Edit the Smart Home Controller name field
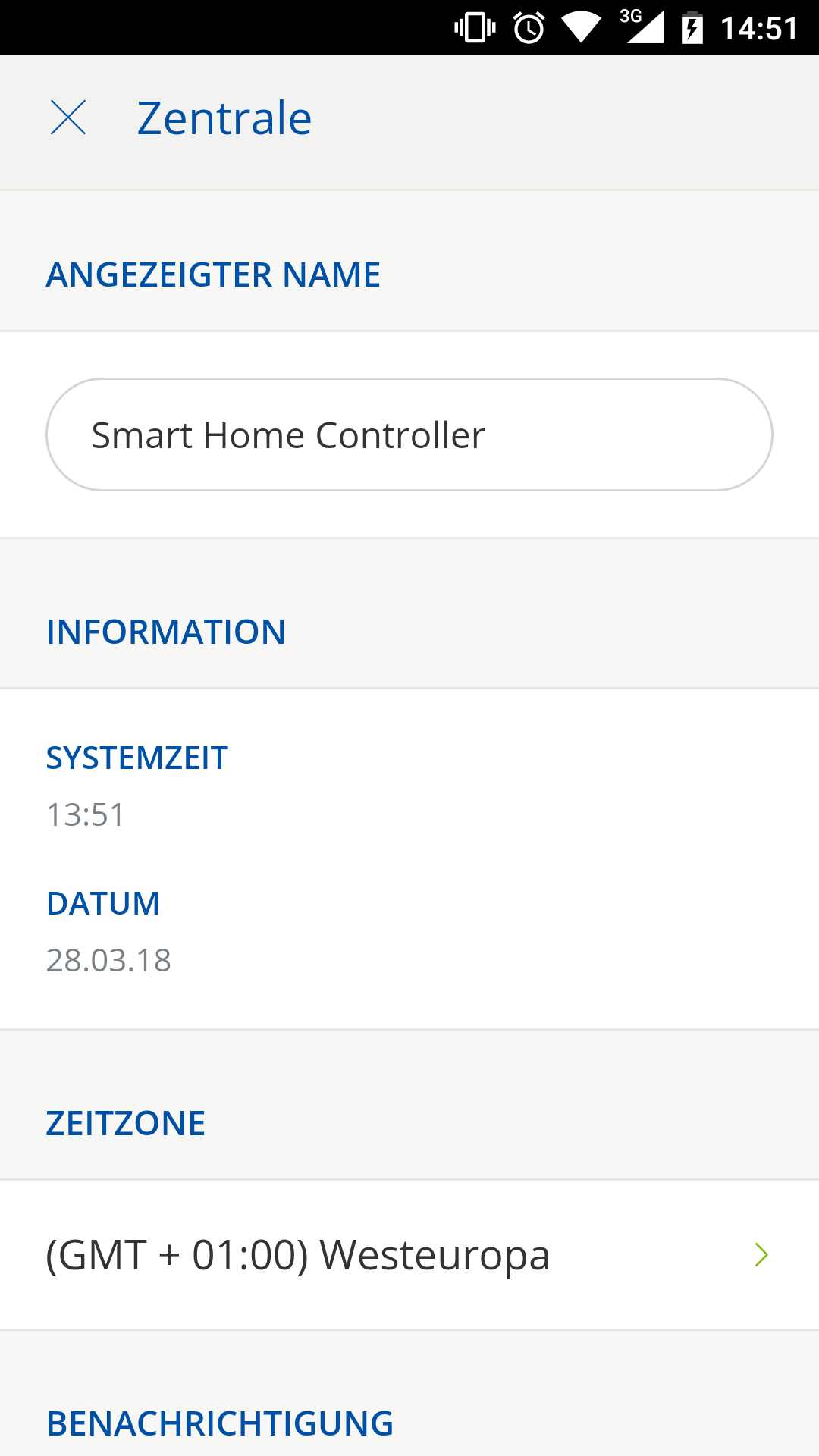This screenshot has height=1456, width=819. pos(409,435)
